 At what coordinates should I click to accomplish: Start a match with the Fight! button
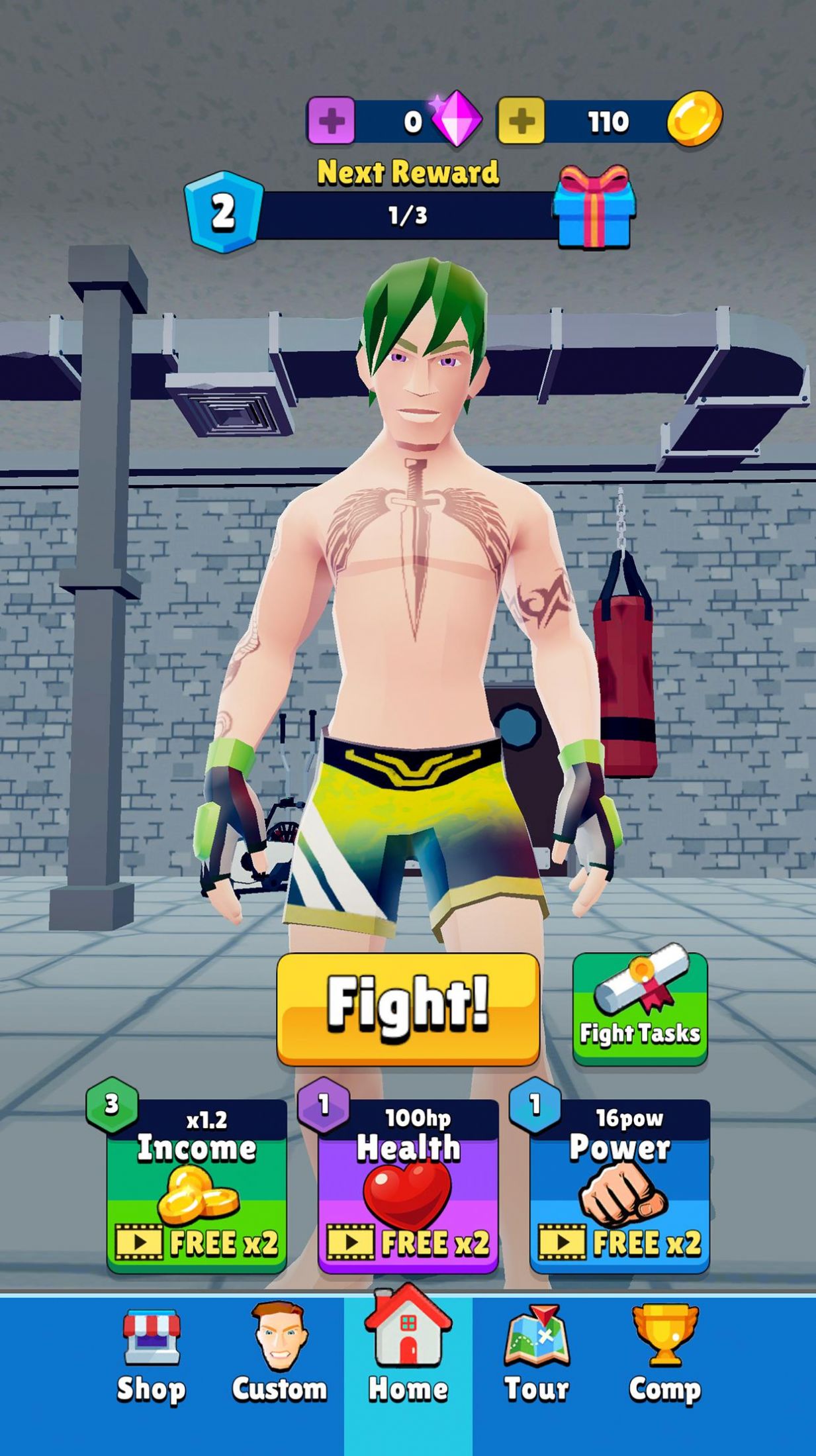(408, 1008)
